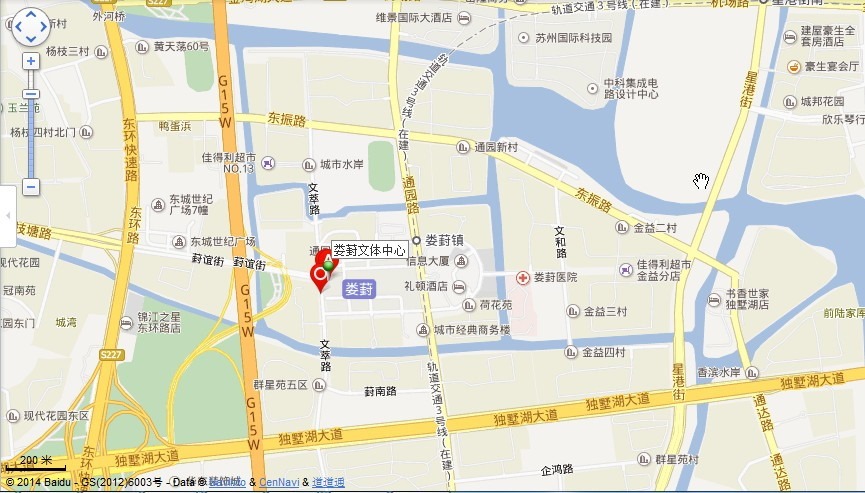Tap the zoom level slider handle

(31, 94)
